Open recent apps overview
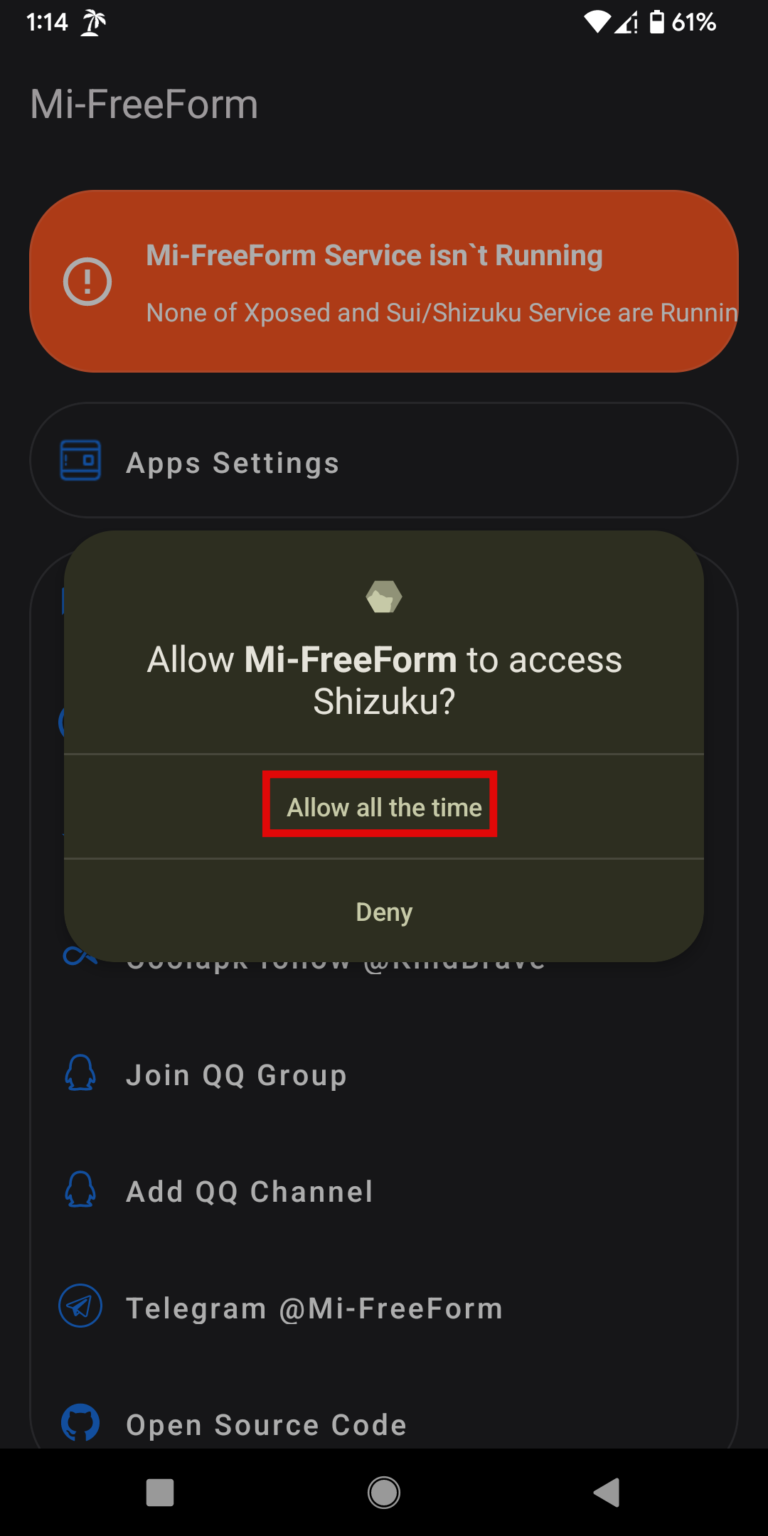The height and width of the screenshot is (1536, 768). (160, 1493)
